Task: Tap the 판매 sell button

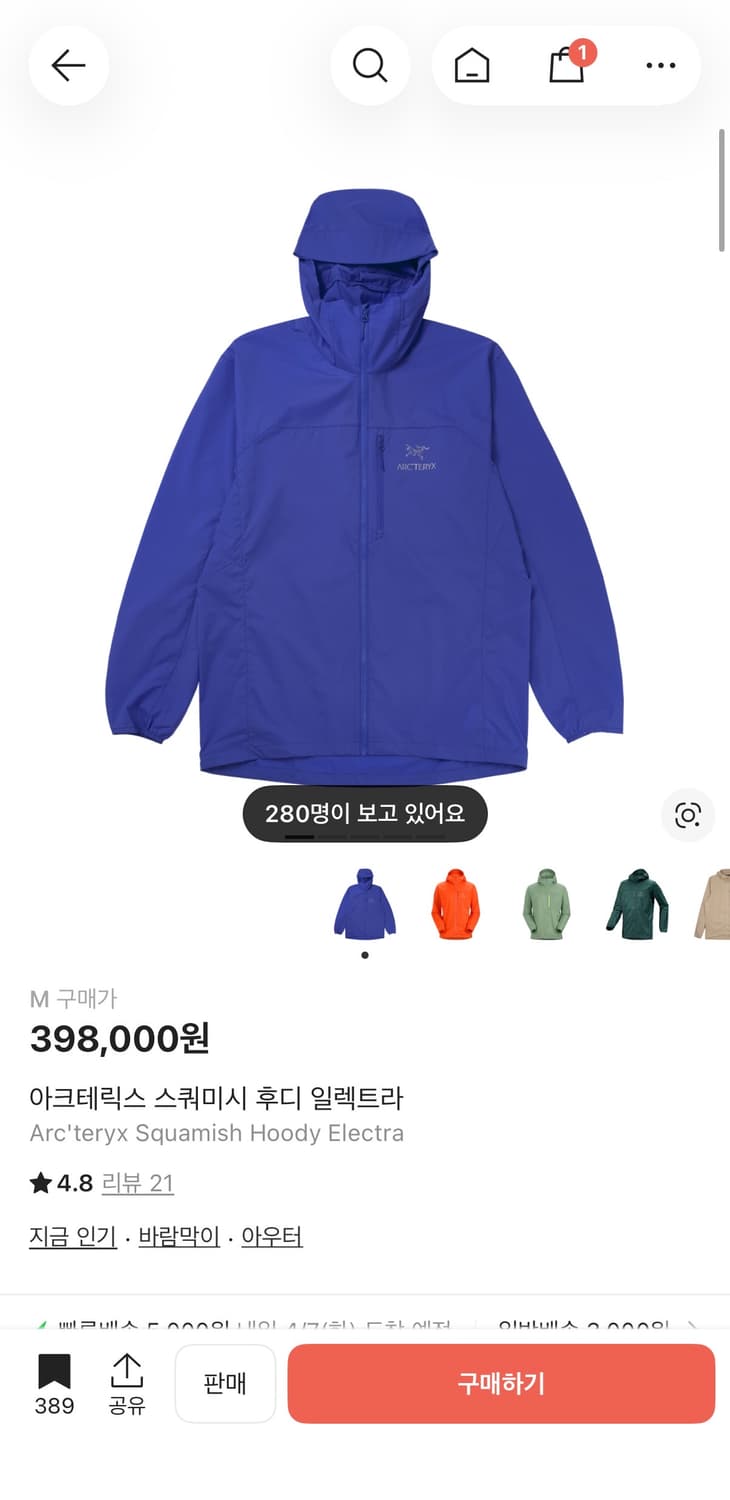Action: click(225, 1383)
